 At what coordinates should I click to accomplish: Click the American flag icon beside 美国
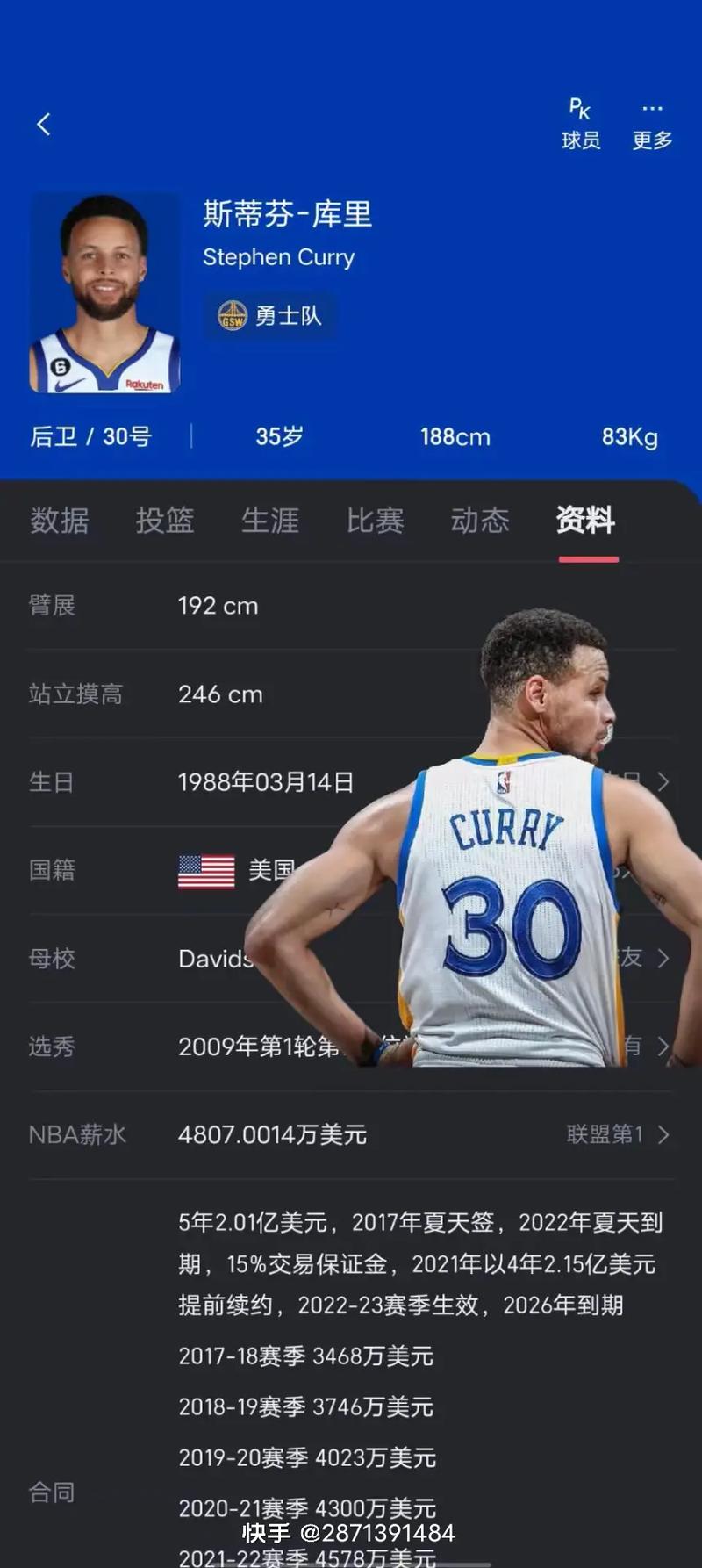click(205, 870)
